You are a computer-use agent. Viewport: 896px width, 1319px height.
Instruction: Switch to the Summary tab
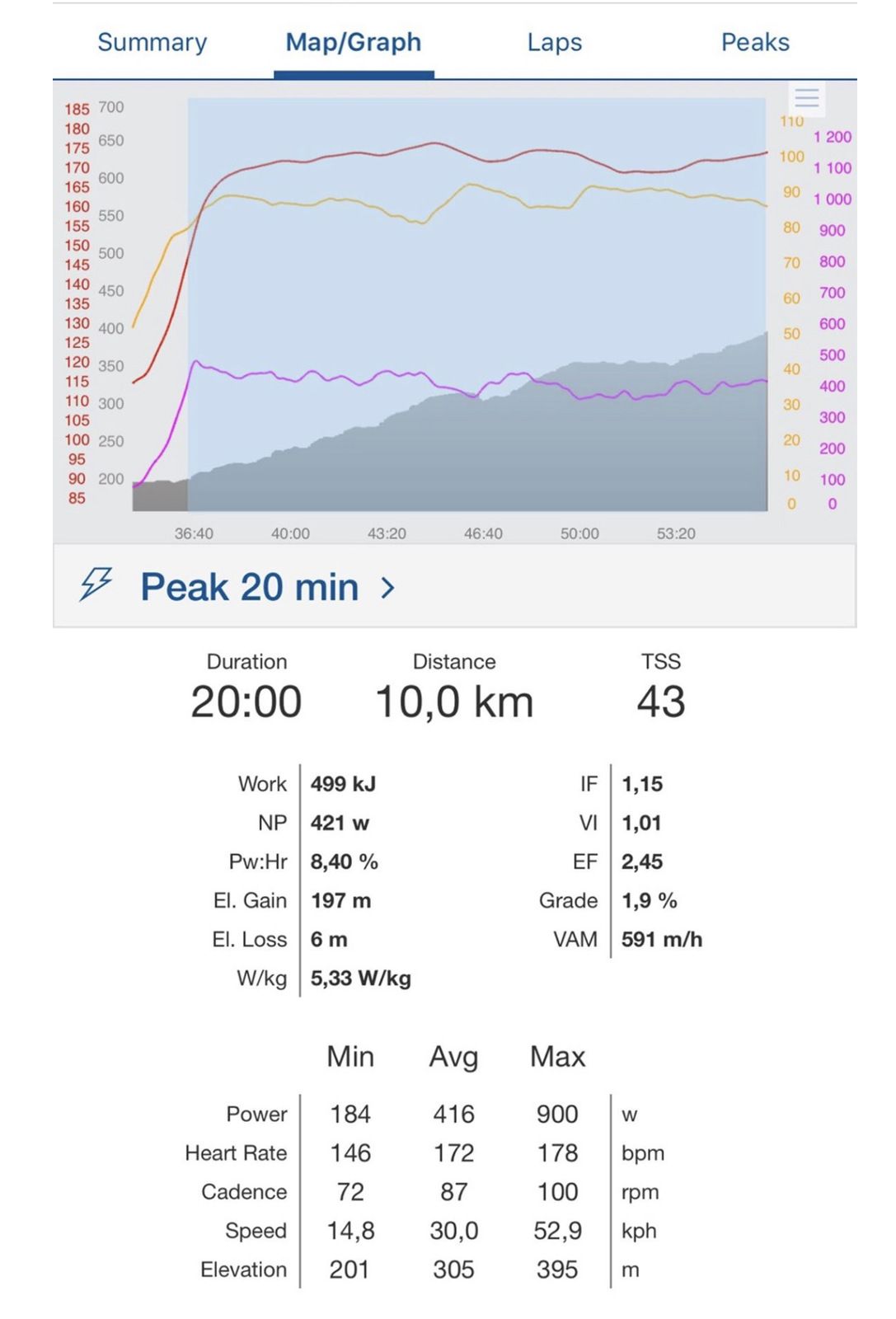pyautogui.click(x=152, y=43)
